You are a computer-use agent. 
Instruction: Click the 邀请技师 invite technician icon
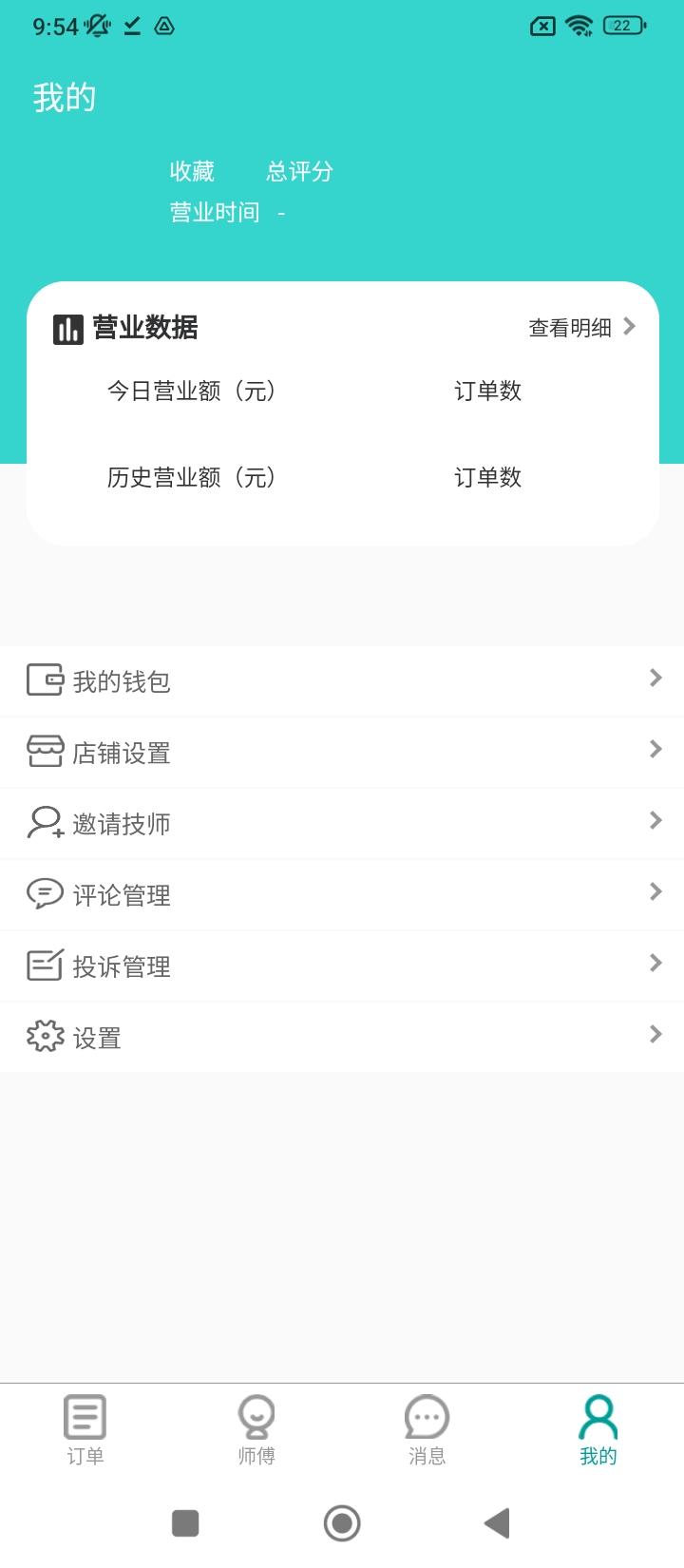(45, 821)
